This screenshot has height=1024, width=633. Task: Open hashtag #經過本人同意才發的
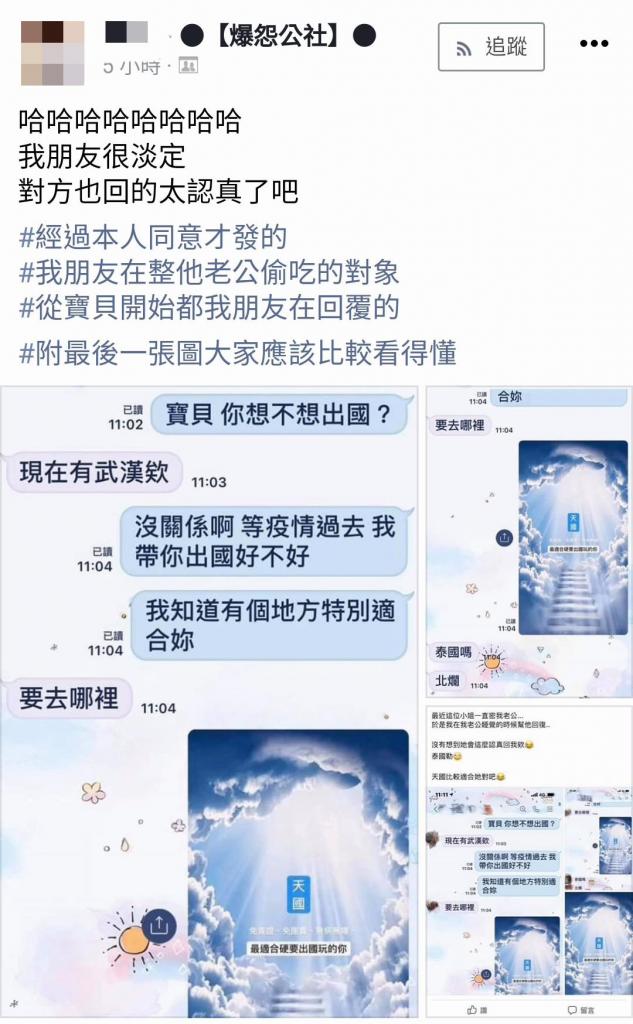click(x=153, y=237)
